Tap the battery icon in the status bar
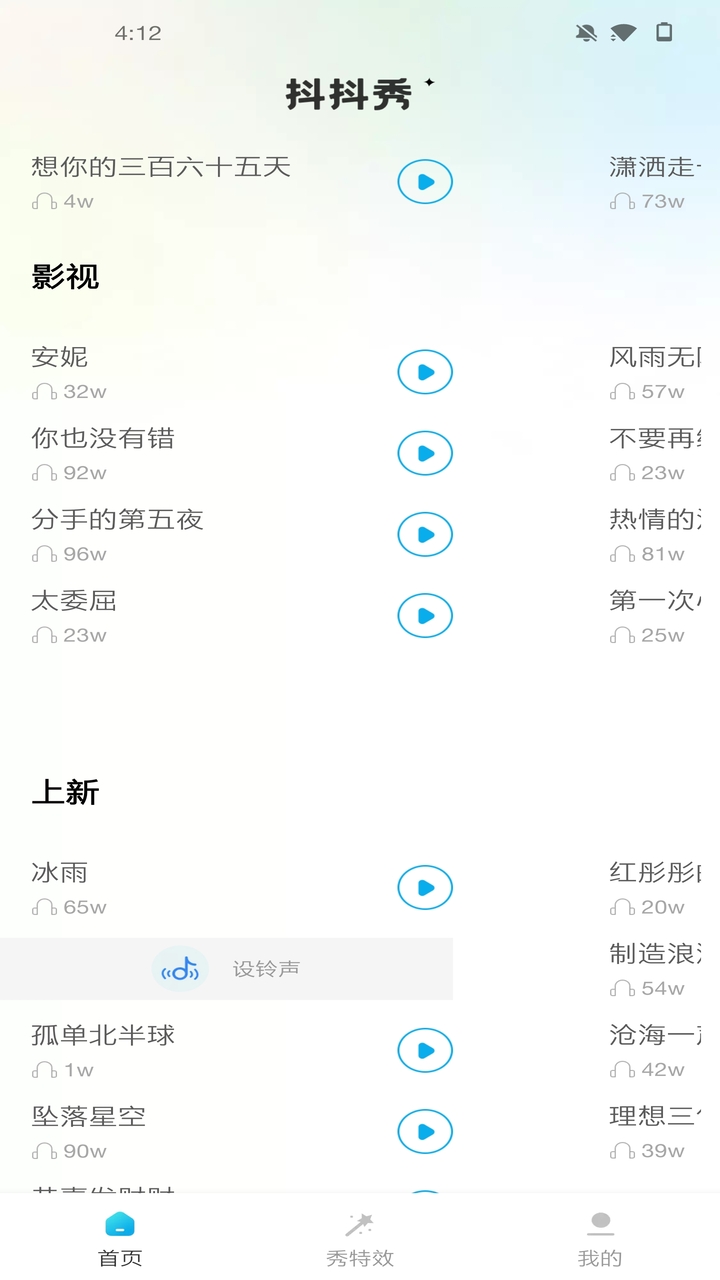 point(664,32)
